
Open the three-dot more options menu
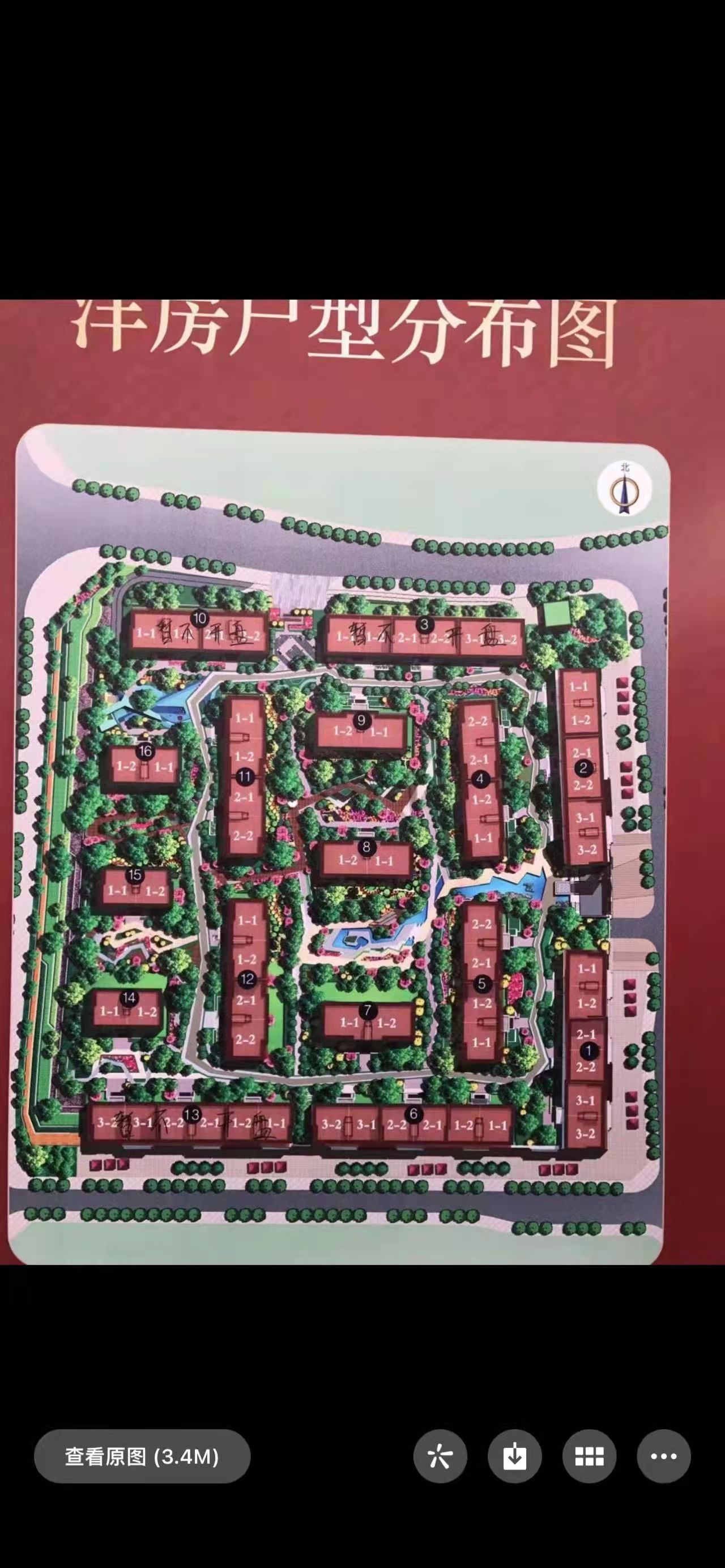point(663,1456)
